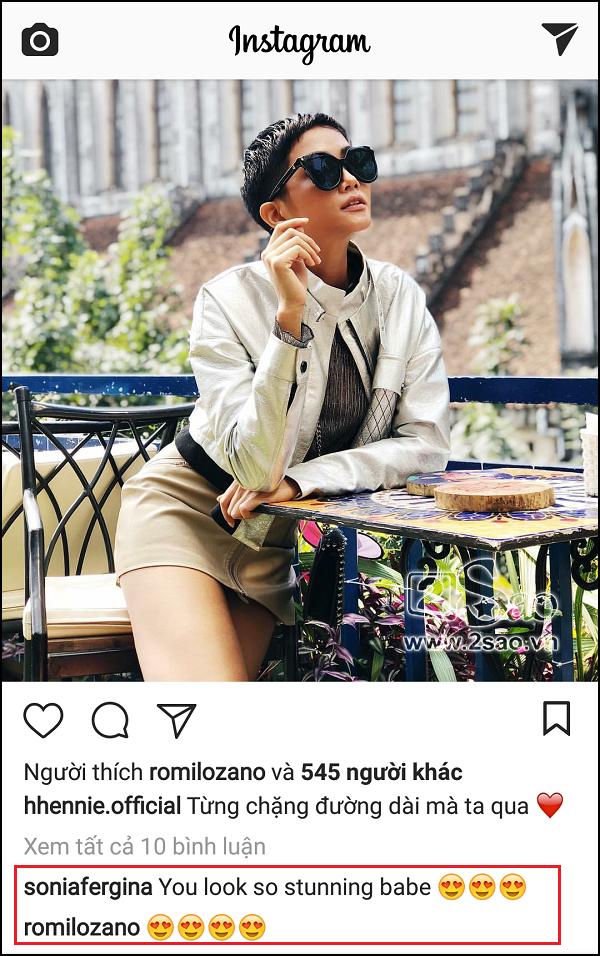Open the post photo
The image size is (600, 956).
point(300,380)
